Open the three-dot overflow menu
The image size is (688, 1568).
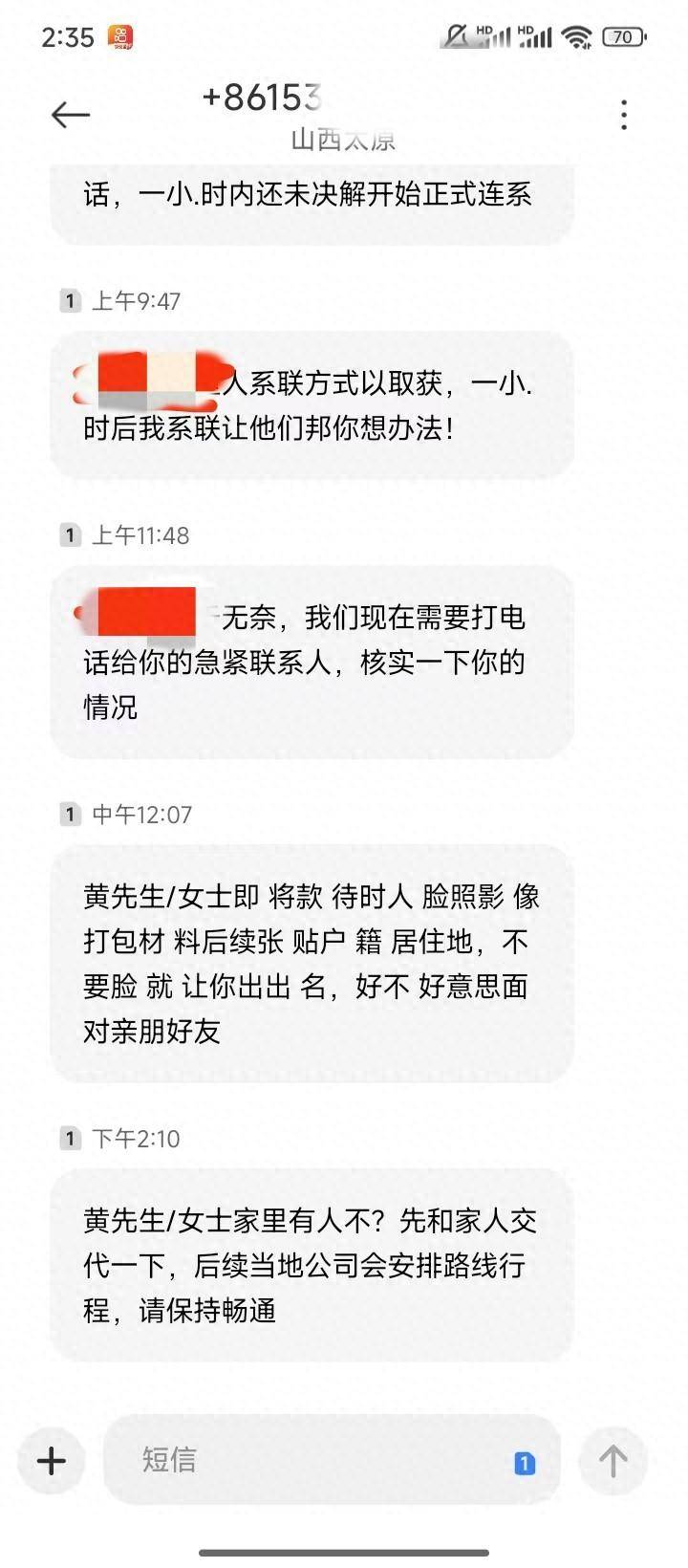pos(624,115)
